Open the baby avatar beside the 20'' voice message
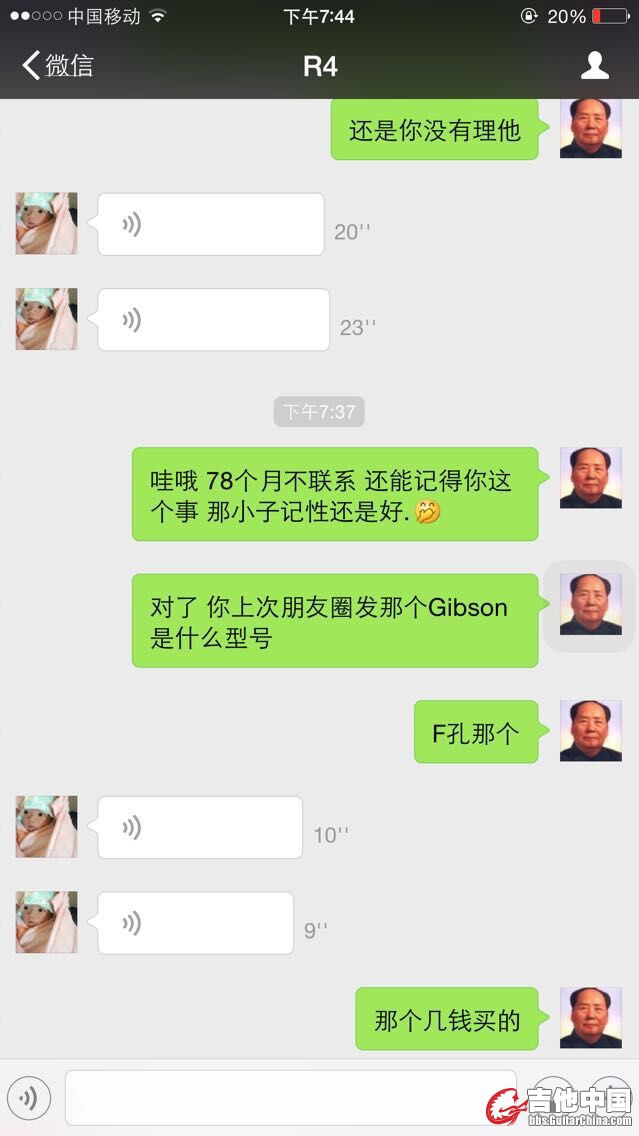This screenshot has height=1136, width=639. (x=46, y=223)
